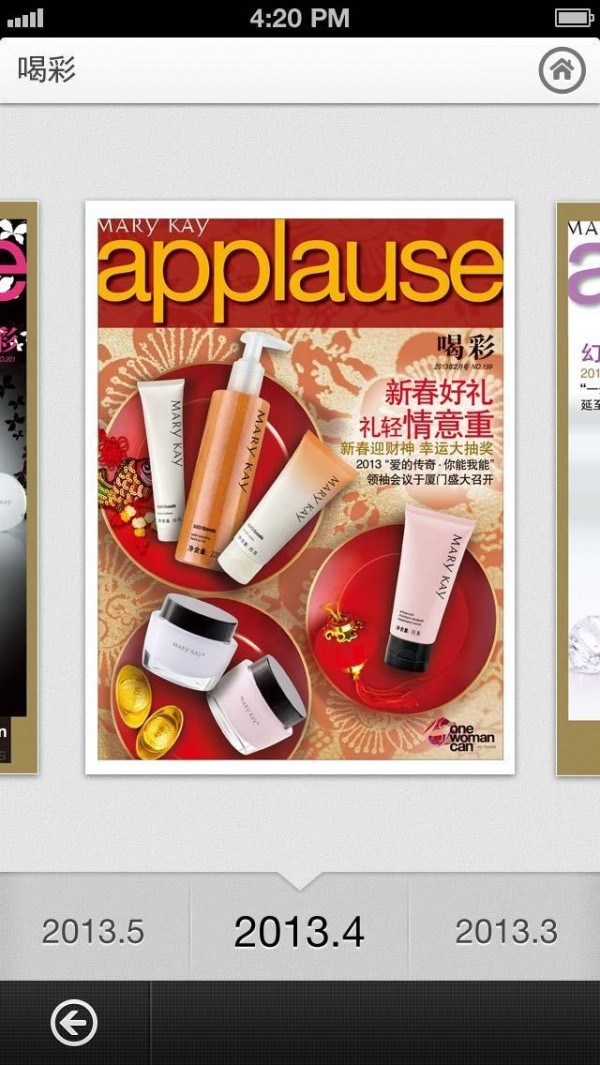Go to the home screen icon

pyautogui.click(x=561, y=70)
